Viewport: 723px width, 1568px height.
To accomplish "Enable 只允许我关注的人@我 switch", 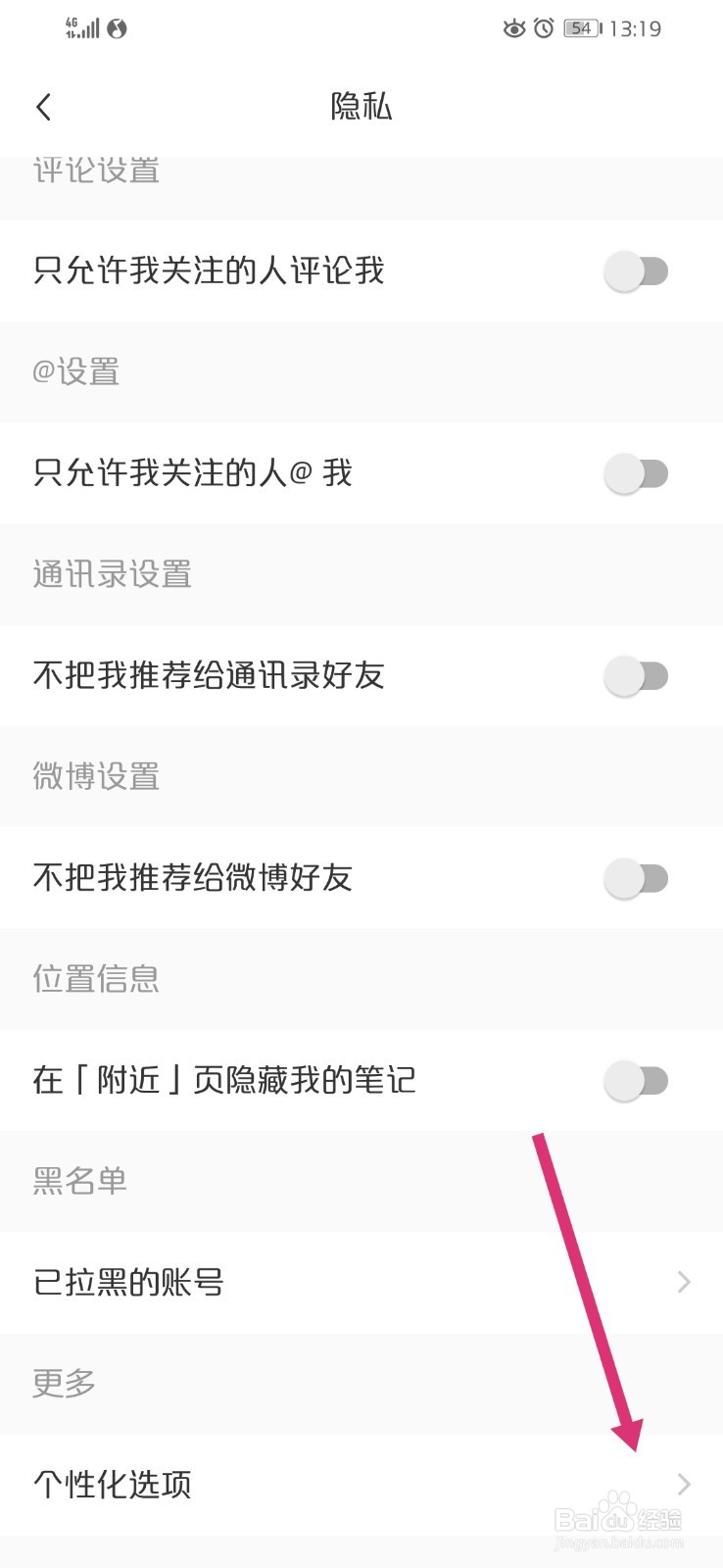I will [x=637, y=474].
